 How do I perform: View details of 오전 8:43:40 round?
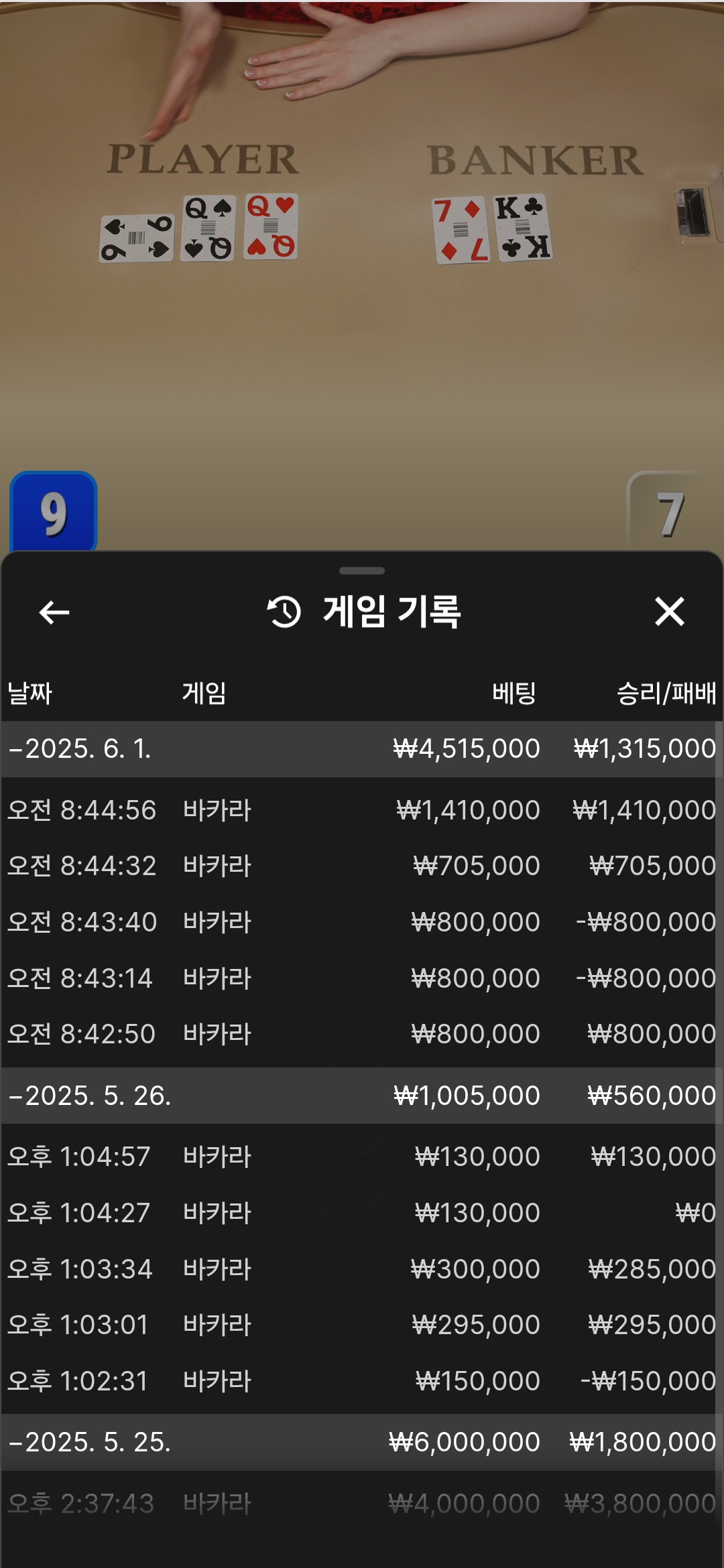[x=362, y=922]
